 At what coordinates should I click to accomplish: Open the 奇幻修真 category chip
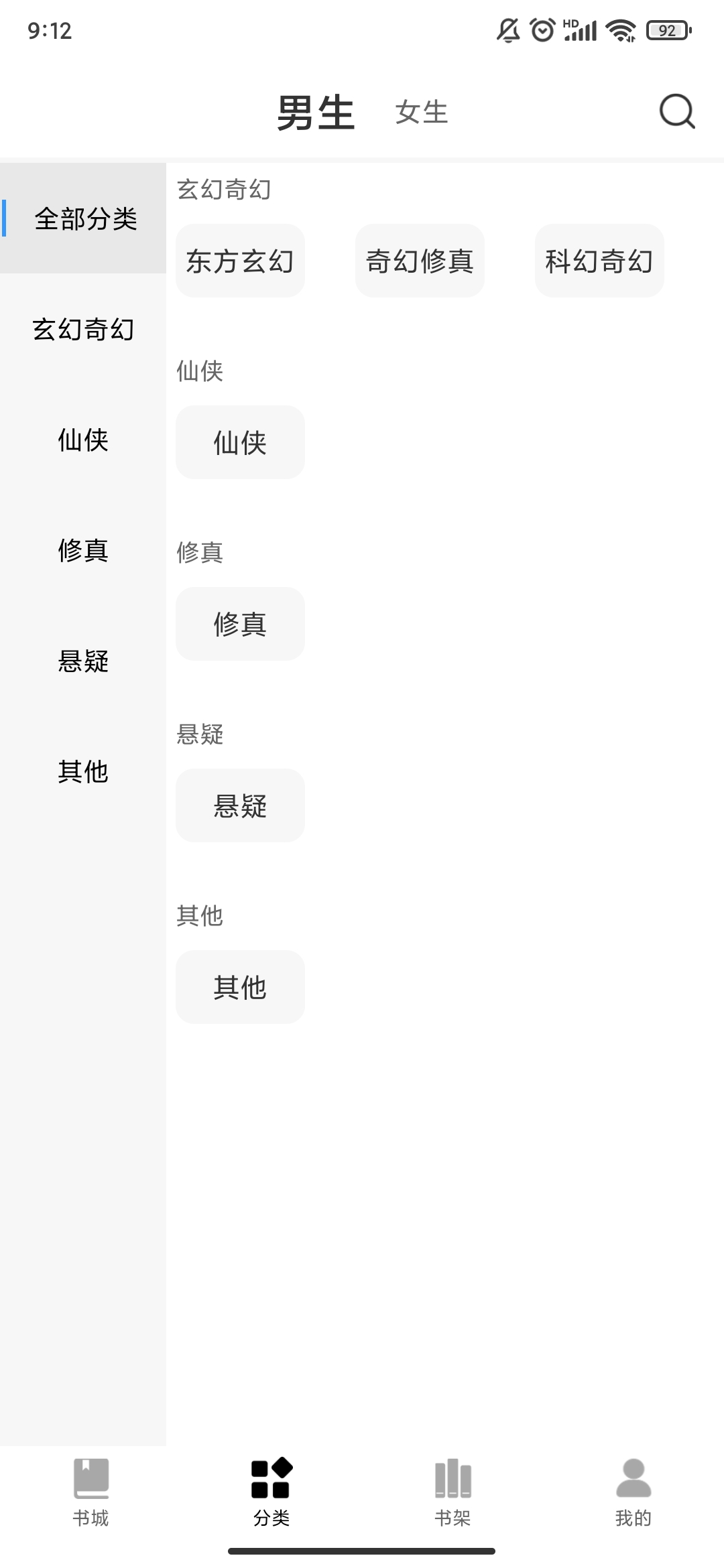tap(420, 261)
